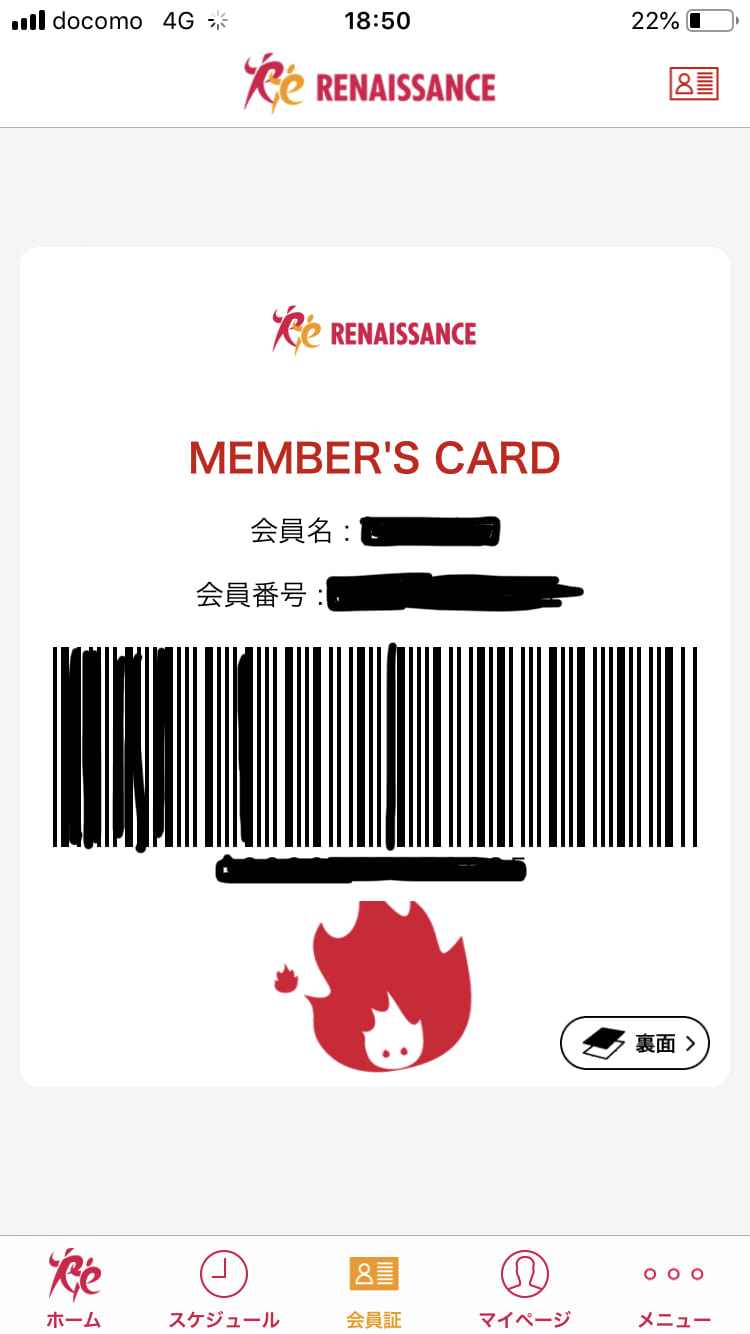Go to the ホーム tab
The image size is (750, 1334).
pos(74,1288)
